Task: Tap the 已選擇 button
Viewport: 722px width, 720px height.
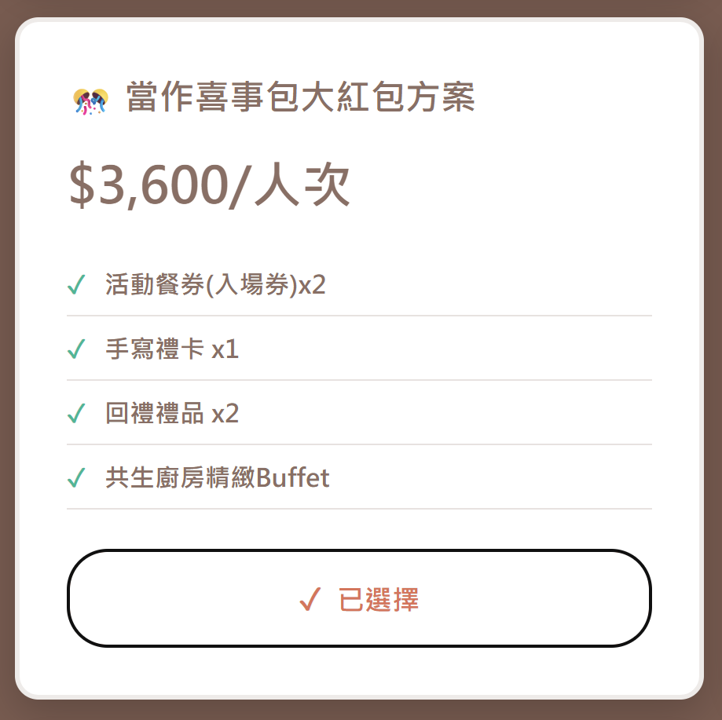Action: pyautogui.click(x=359, y=599)
